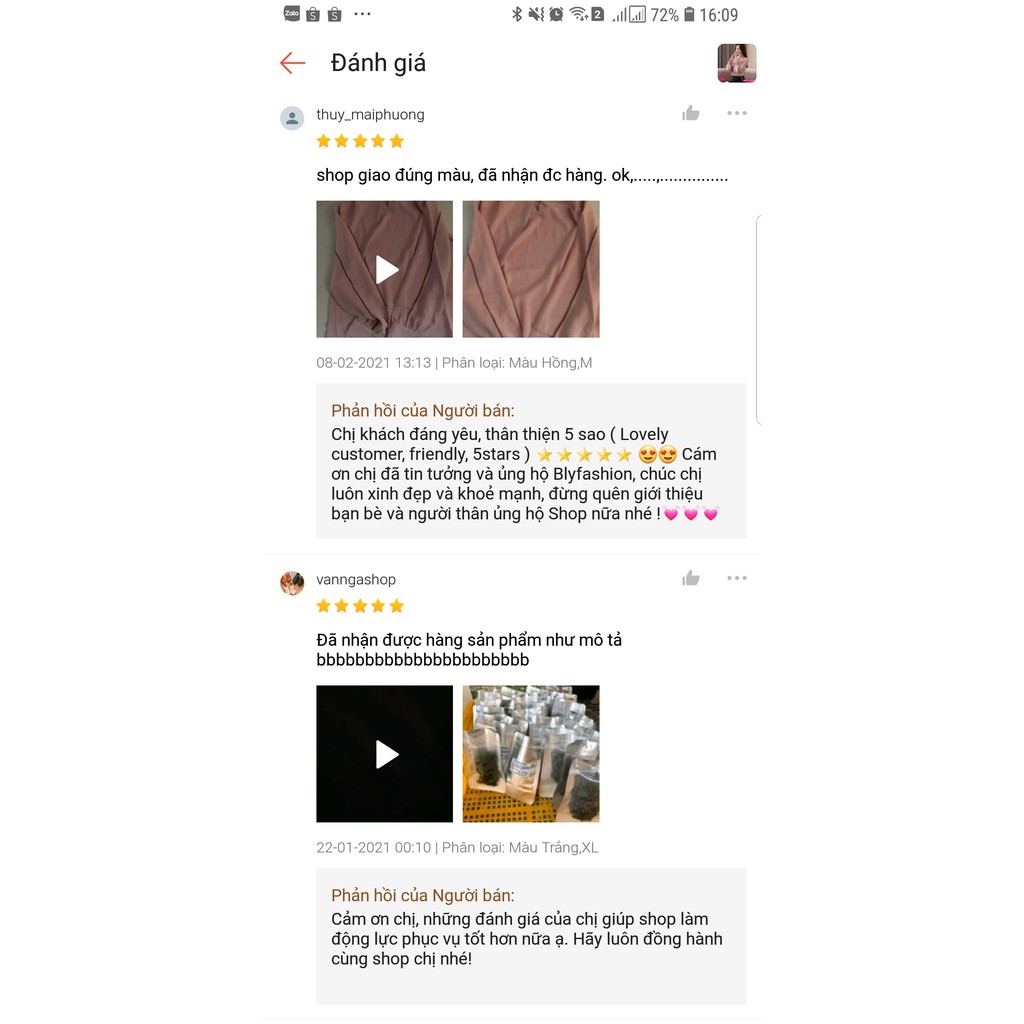View the packaged items photo from vanngashop
The width and height of the screenshot is (1024, 1024).
tap(531, 754)
